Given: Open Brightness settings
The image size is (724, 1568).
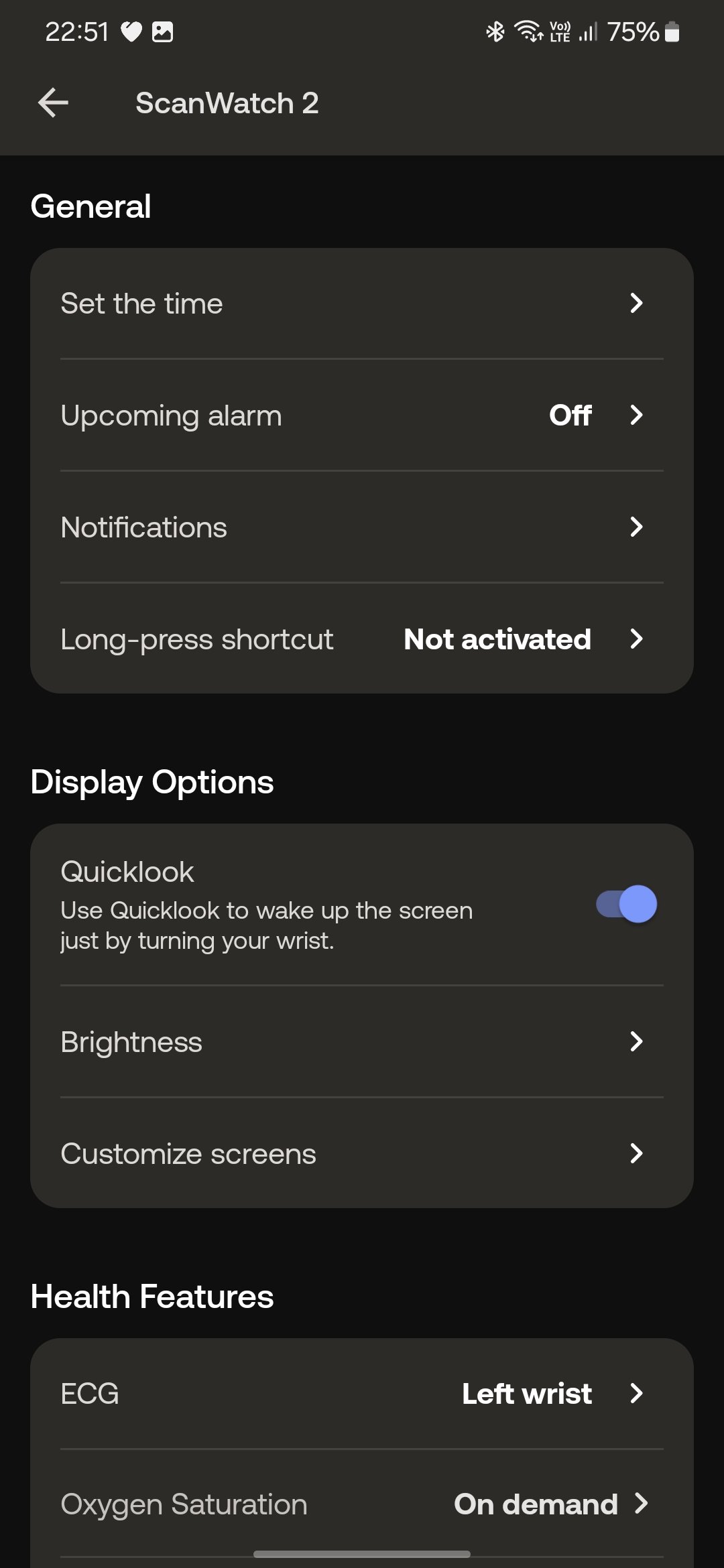Looking at the screenshot, I should pyautogui.click(x=362, y=1042).
